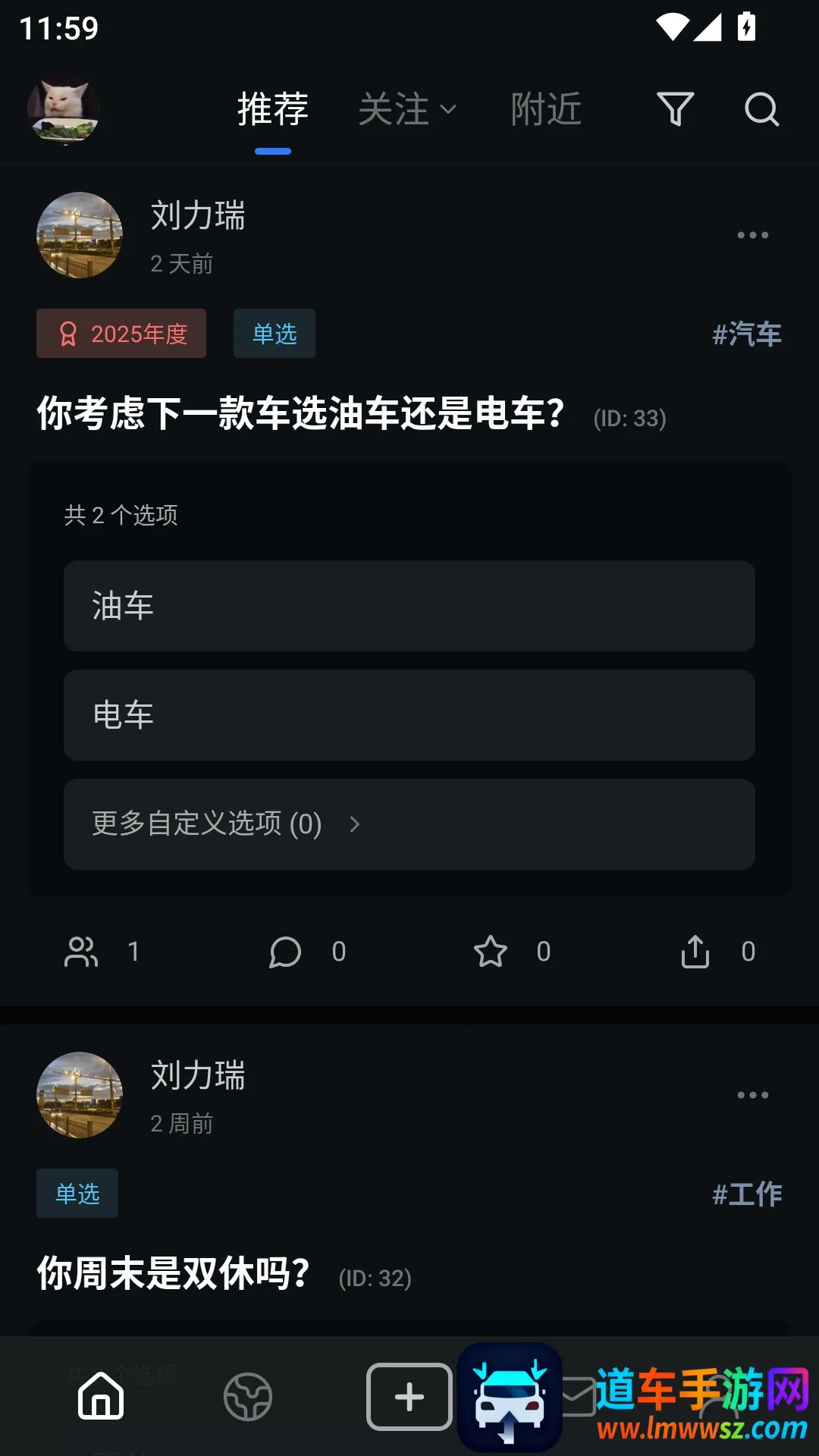Viewport: 819px width, 1456px height.
Task: Open the #工作 topic link
Action: coord(748,1193)
